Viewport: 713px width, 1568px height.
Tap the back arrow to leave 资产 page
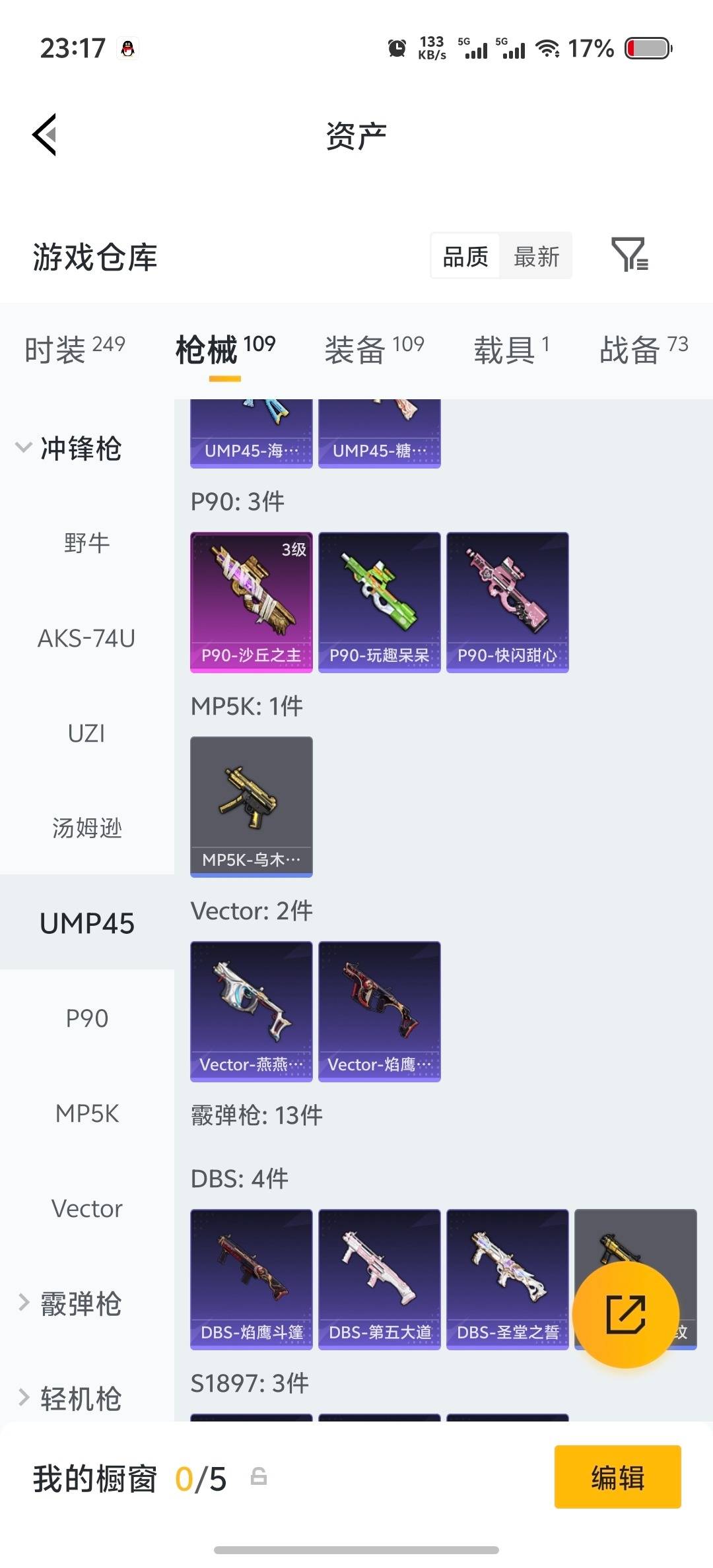[x=44, y=135]
